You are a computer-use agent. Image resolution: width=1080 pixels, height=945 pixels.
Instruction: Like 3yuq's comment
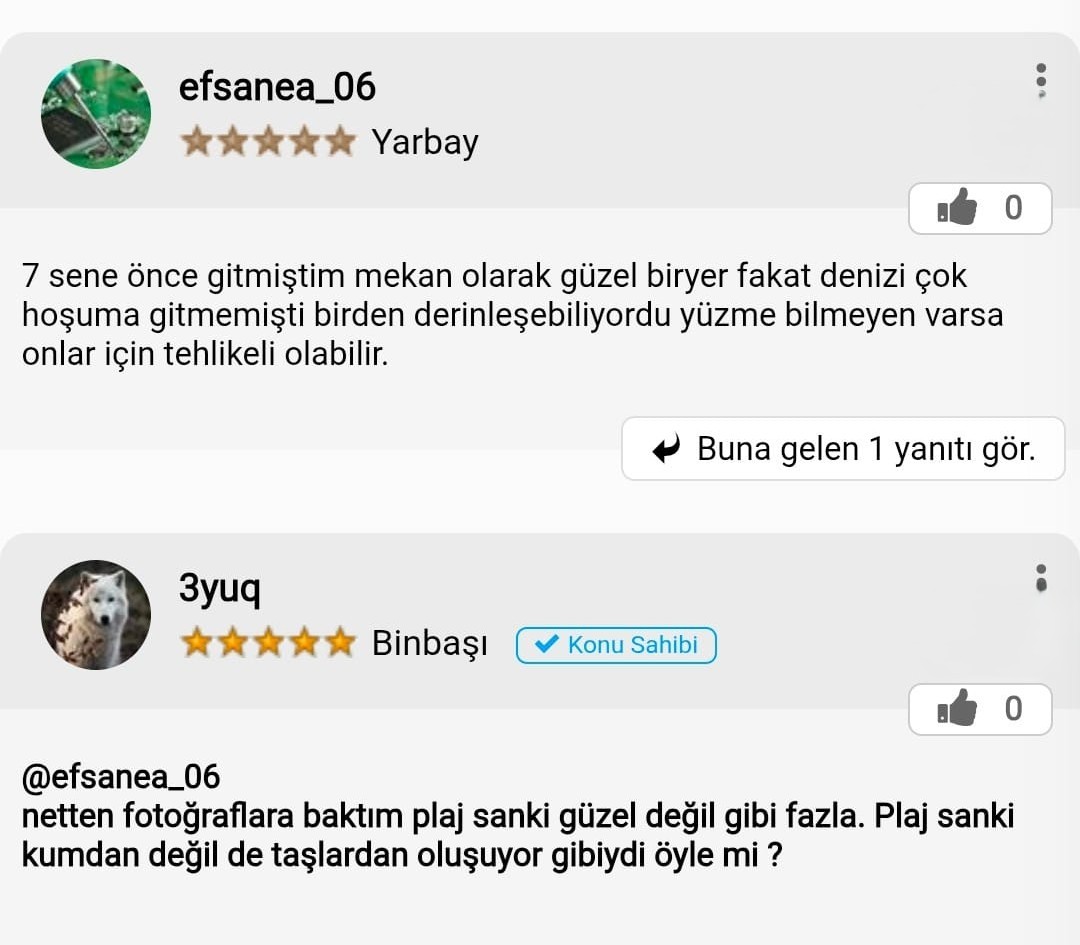(979, 709)
